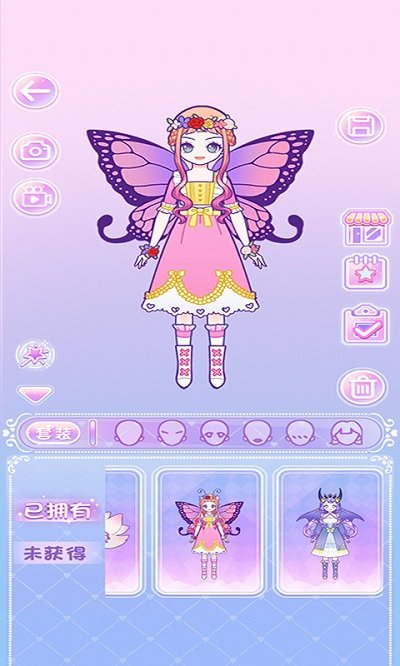Image resolution: width=400 pixels, height=666 pixels.
Task: Save the outfit with the floppy disk icon
Action: [x=361, y=126]
